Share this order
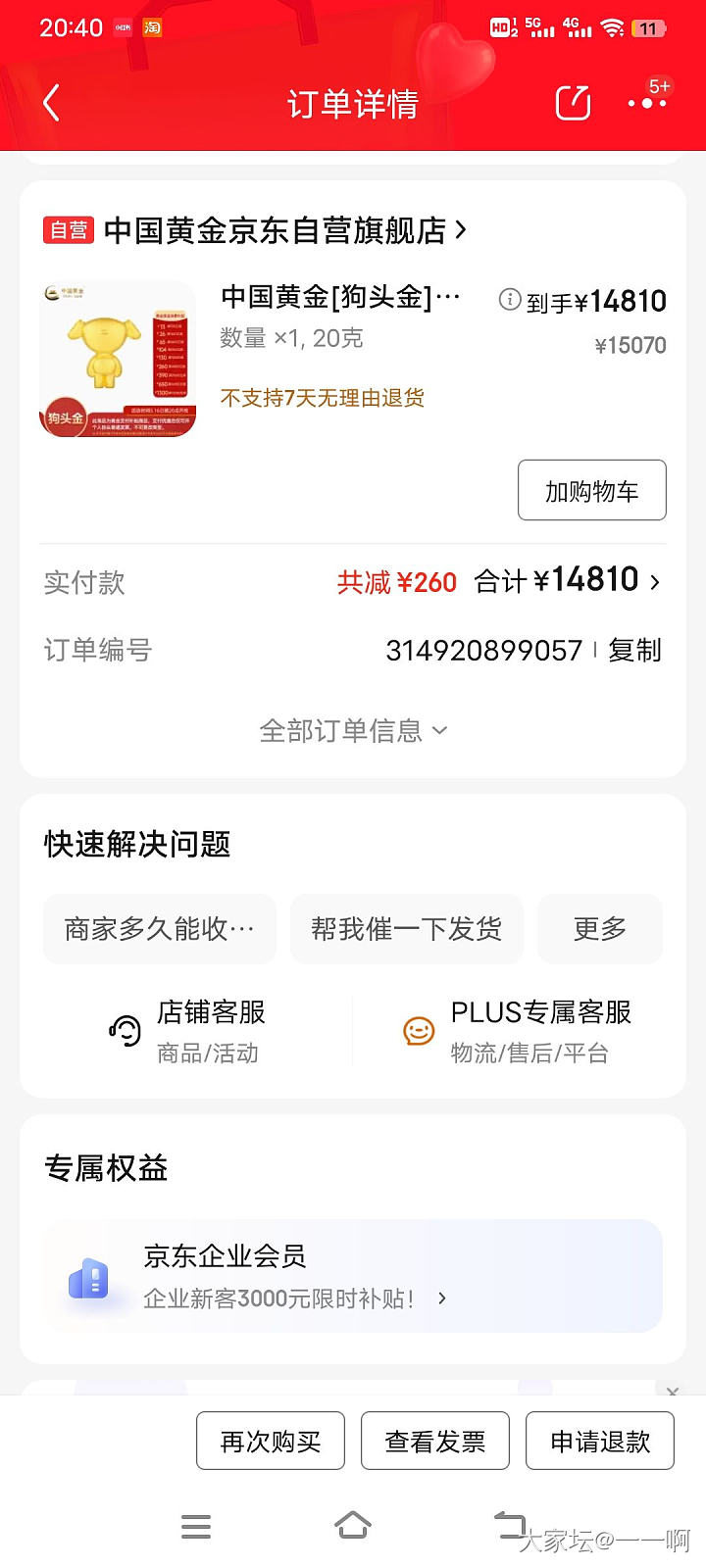The height and width of the screenshot is (1568, 706). 574,103
